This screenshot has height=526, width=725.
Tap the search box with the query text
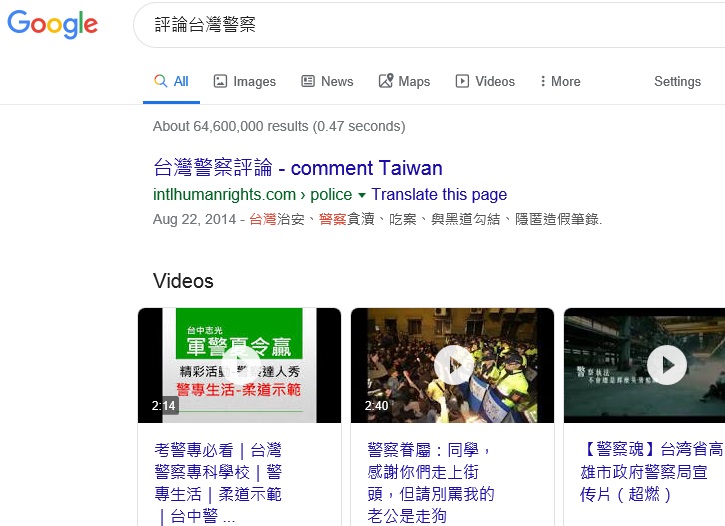coord(400,25)
